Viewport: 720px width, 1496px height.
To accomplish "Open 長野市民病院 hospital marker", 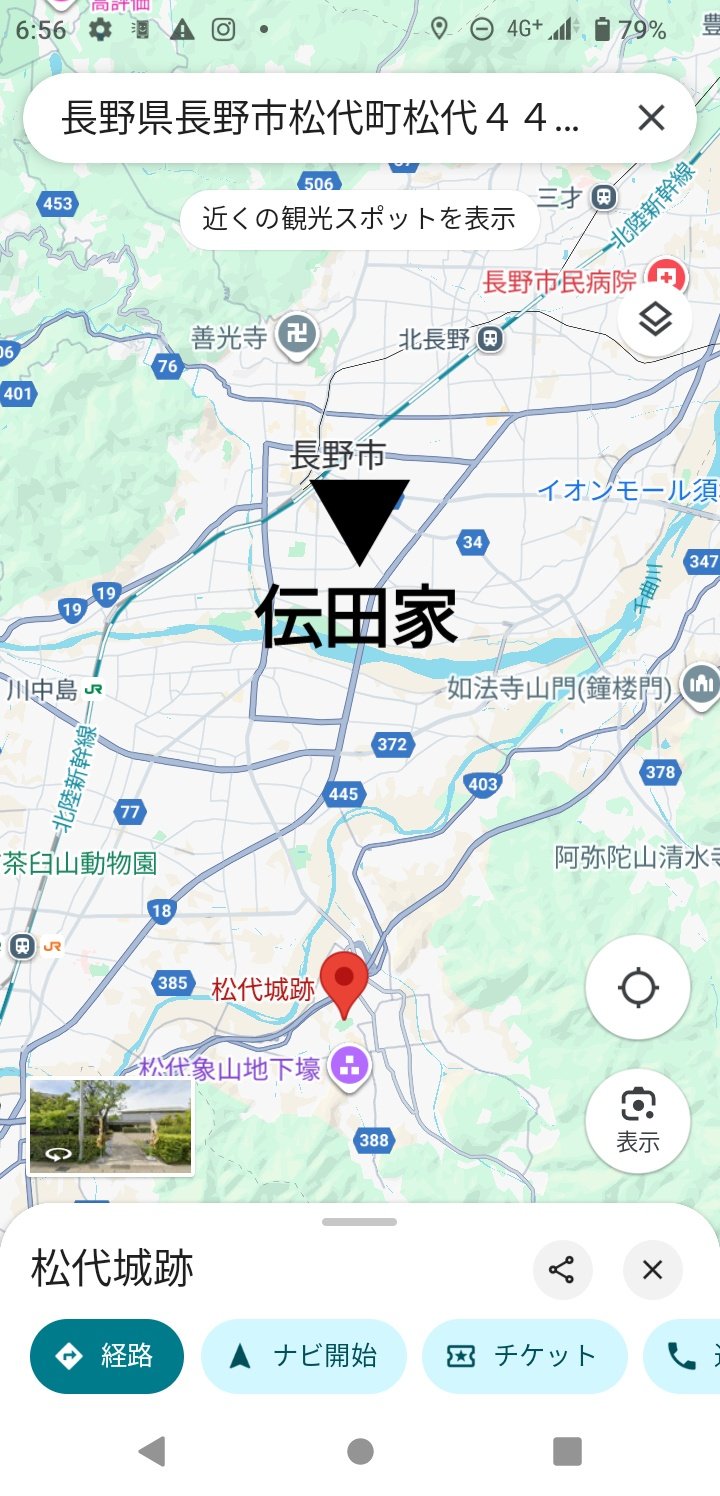I will click(x=661, y=275).
